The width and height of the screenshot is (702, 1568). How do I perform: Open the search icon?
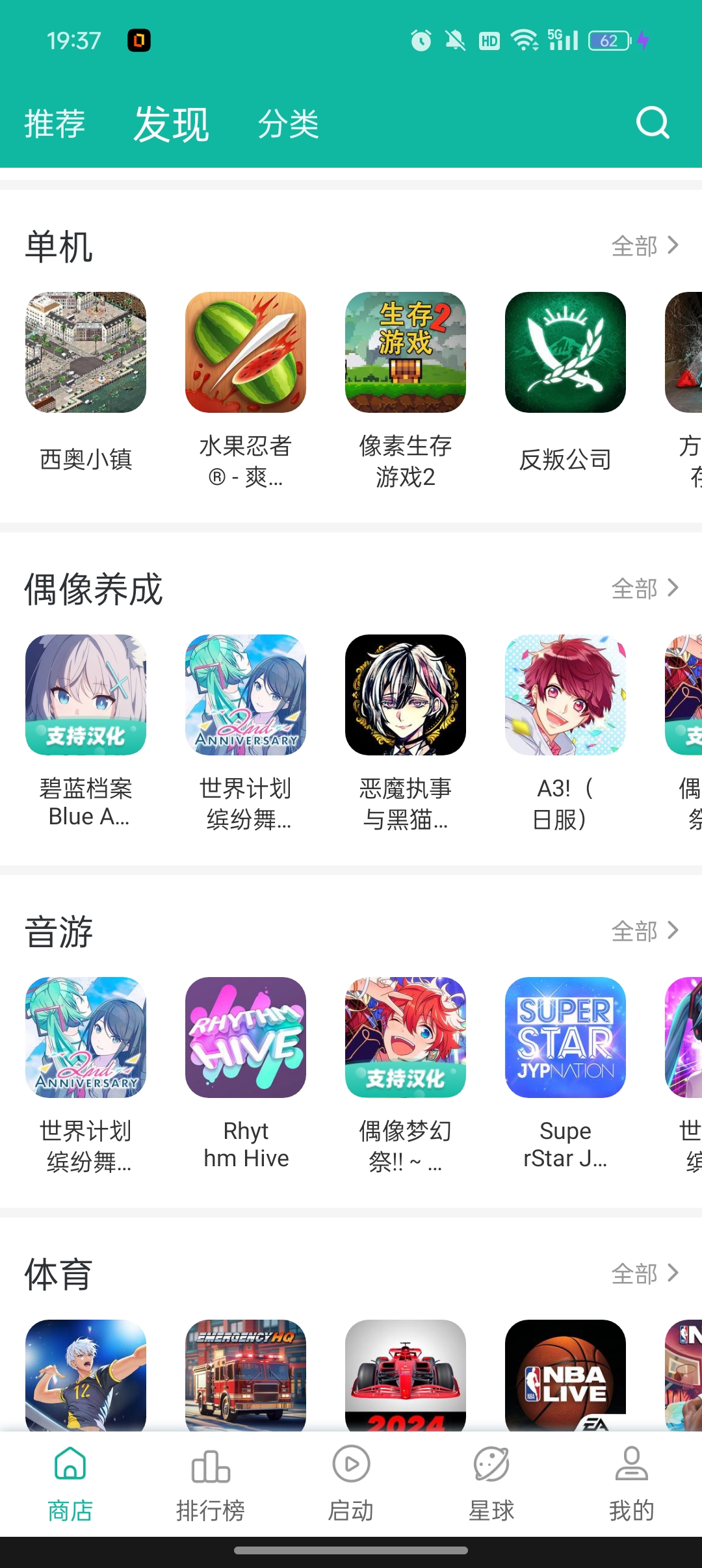pyautogui.click(x=652, y=123)
